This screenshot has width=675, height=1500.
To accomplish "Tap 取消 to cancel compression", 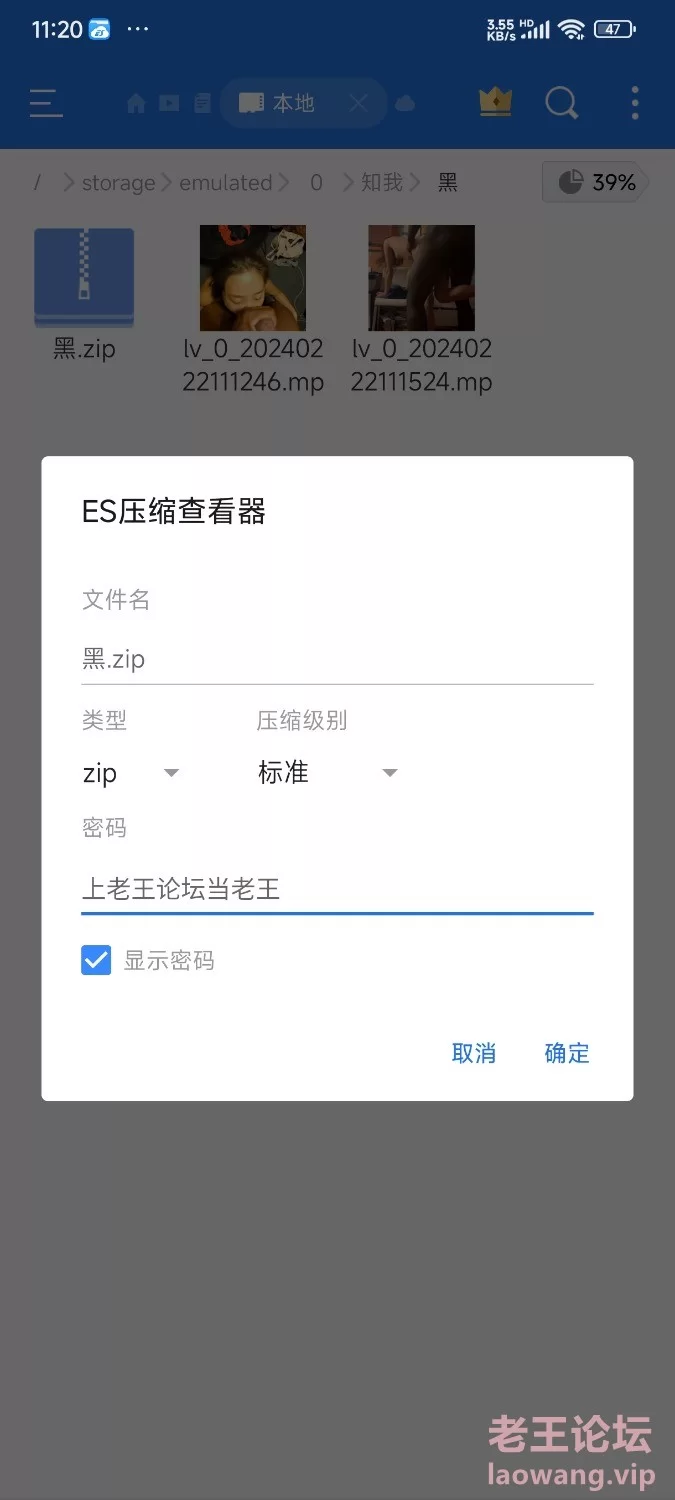I will tap(474, 1053).
